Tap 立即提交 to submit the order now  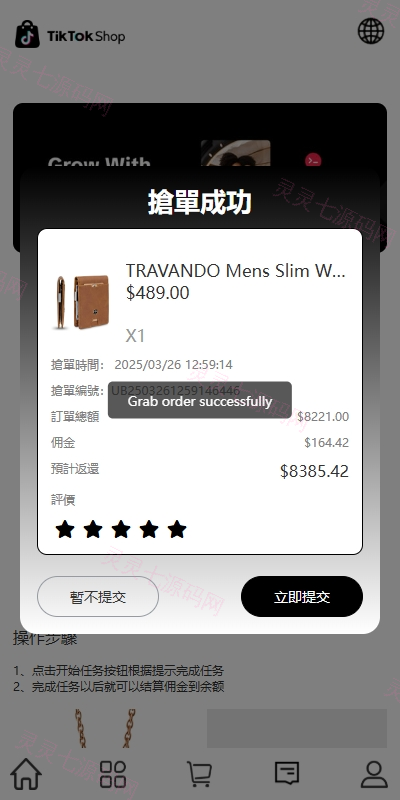pyautogui.click(x=302, y=596)
